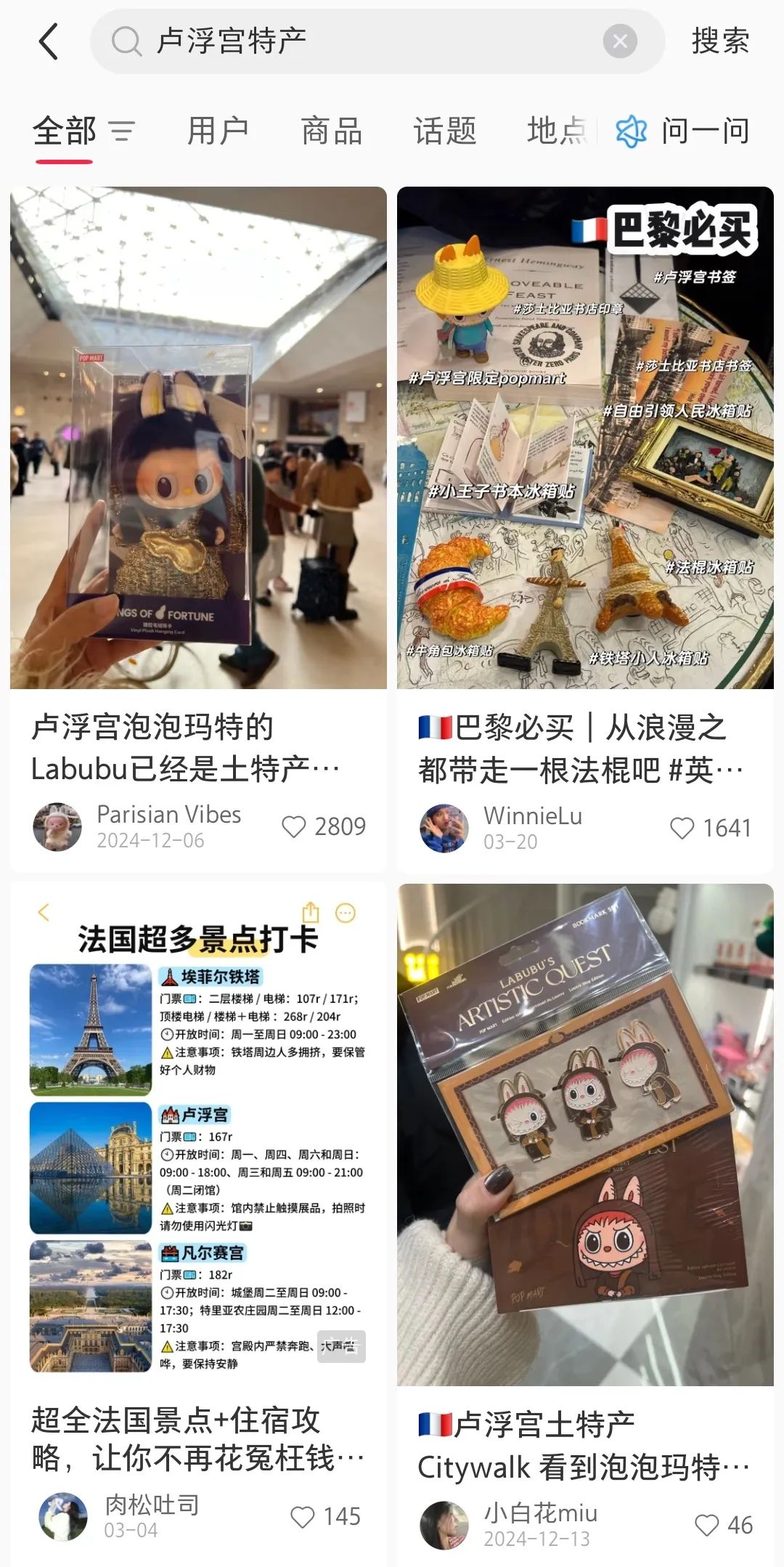This screenshot has height=1567, width=784.
Task: Open the filter options next to 全部
Action: [121, 131]
